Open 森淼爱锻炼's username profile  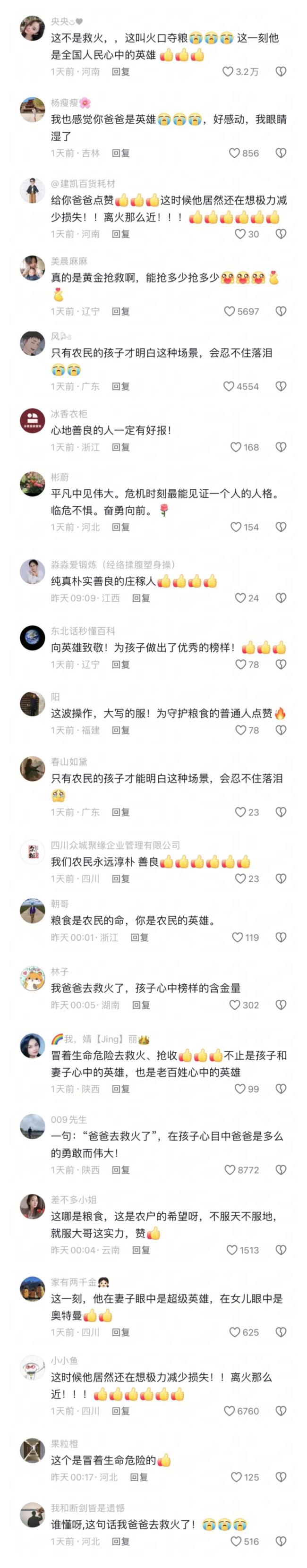(112, 564)
